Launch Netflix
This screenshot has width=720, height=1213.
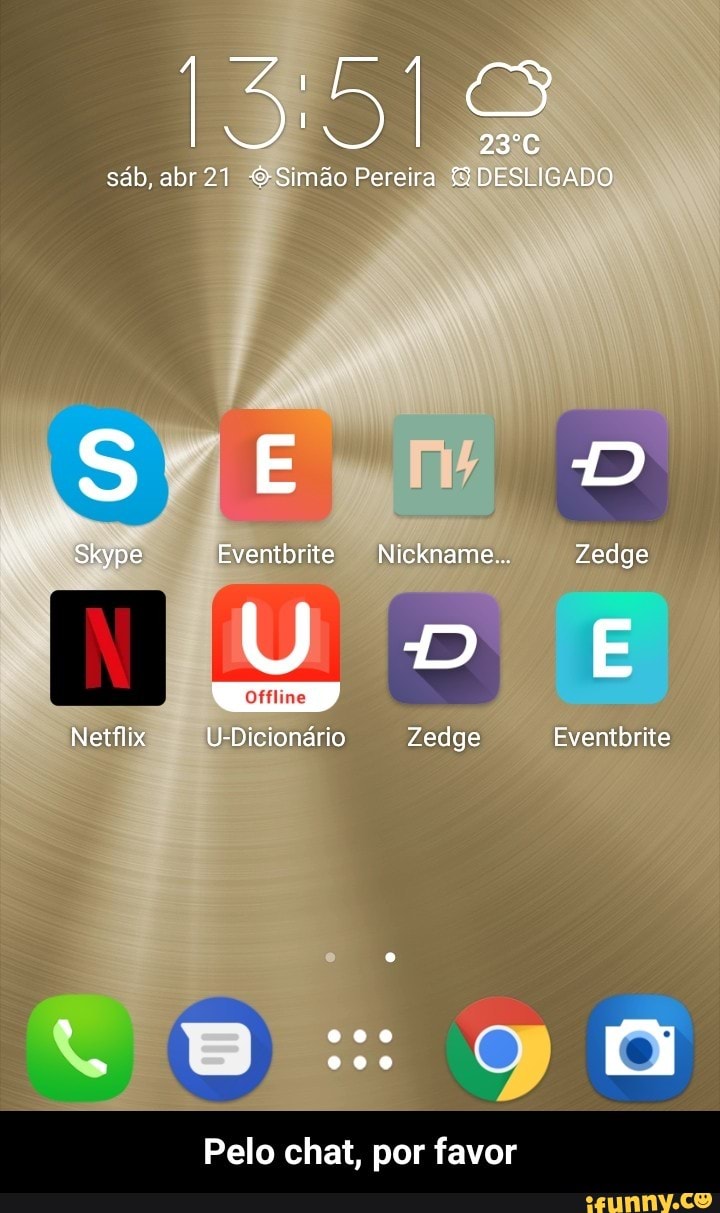click(108, 648)
